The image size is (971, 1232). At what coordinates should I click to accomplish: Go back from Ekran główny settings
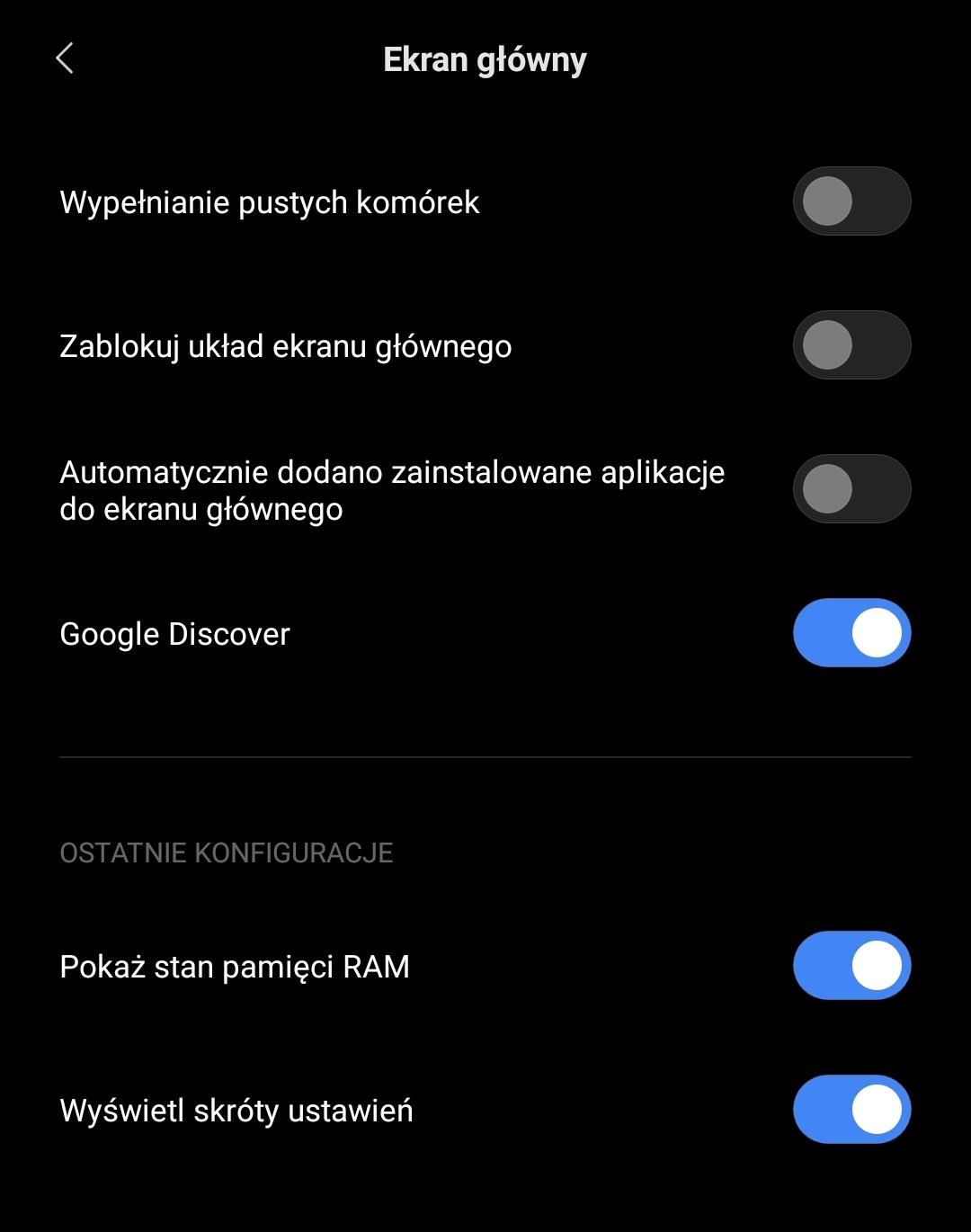pyautogui.click(x=65, y=59)
